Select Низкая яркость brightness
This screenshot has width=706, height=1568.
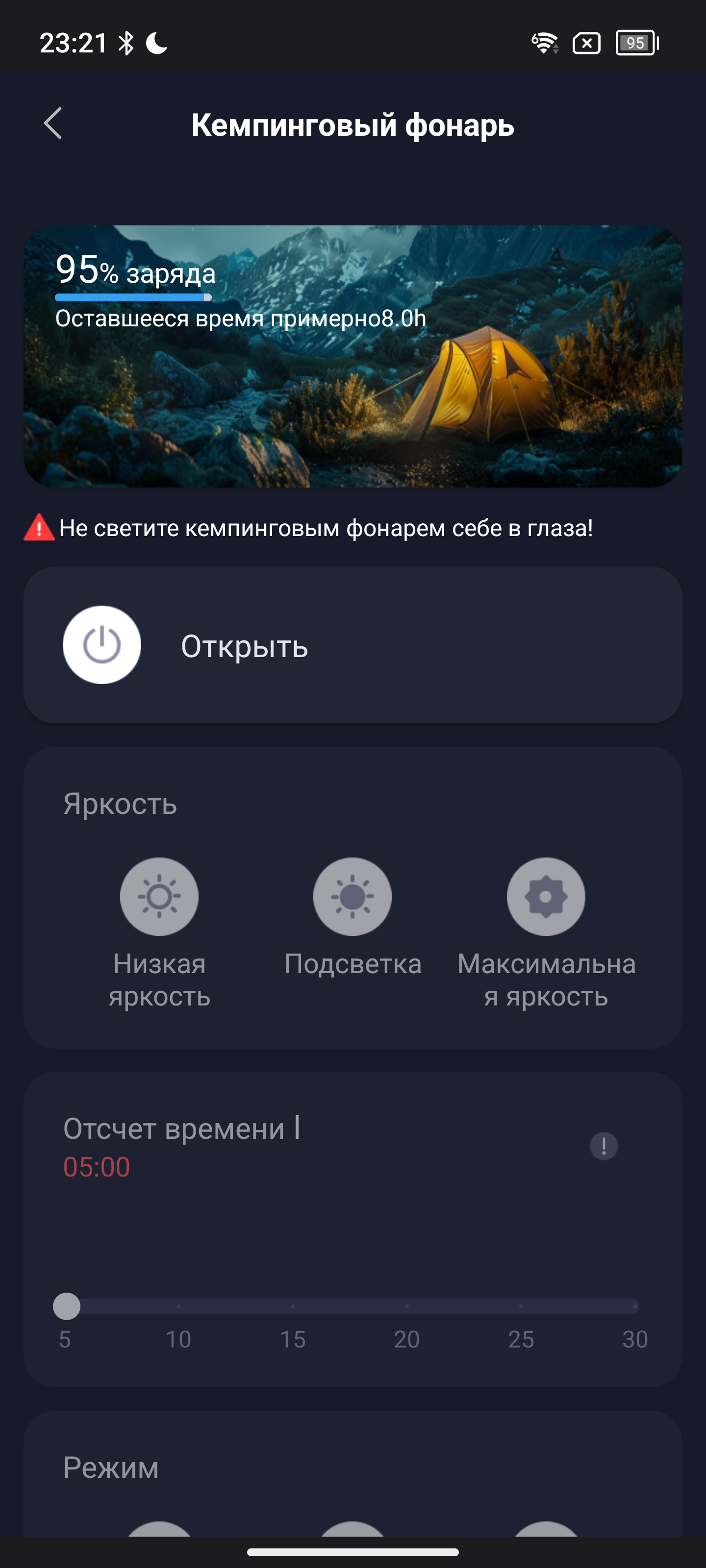pyautogui.click(x=159, y=897)
